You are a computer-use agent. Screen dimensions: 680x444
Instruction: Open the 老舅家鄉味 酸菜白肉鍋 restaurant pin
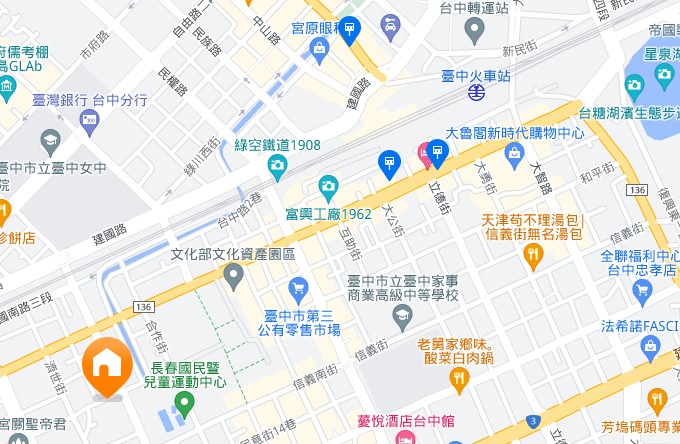click(x=459, y=376)
